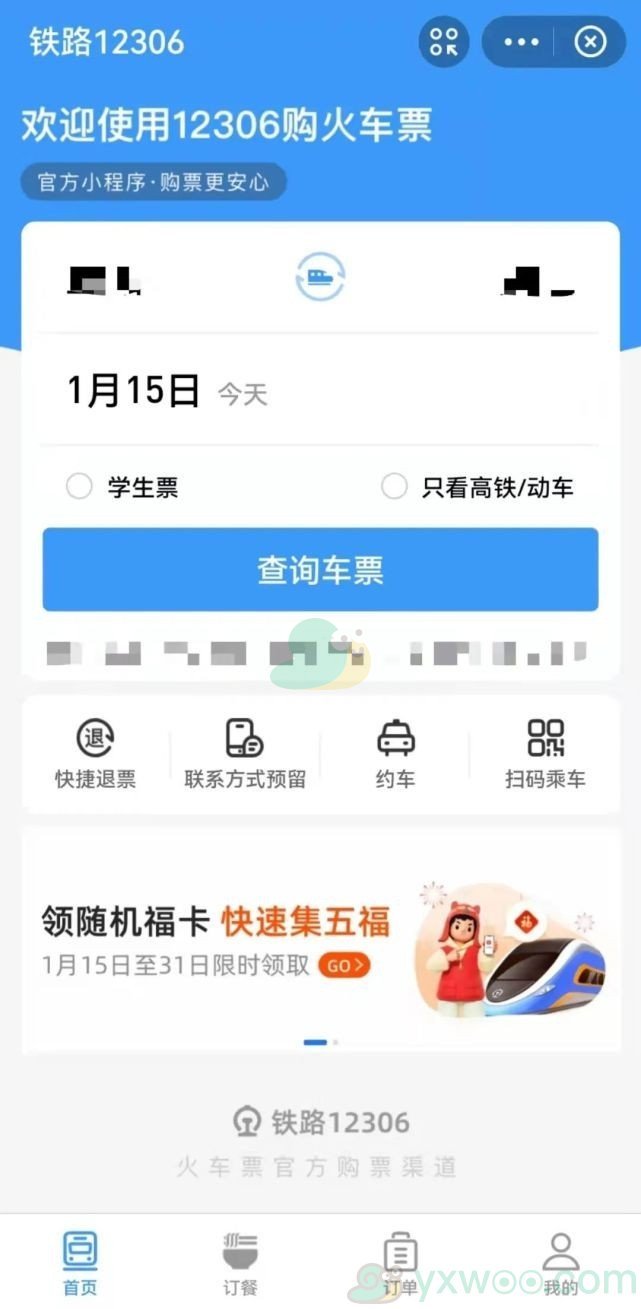Swap departure and arrival stations

[x=320, y=277]
